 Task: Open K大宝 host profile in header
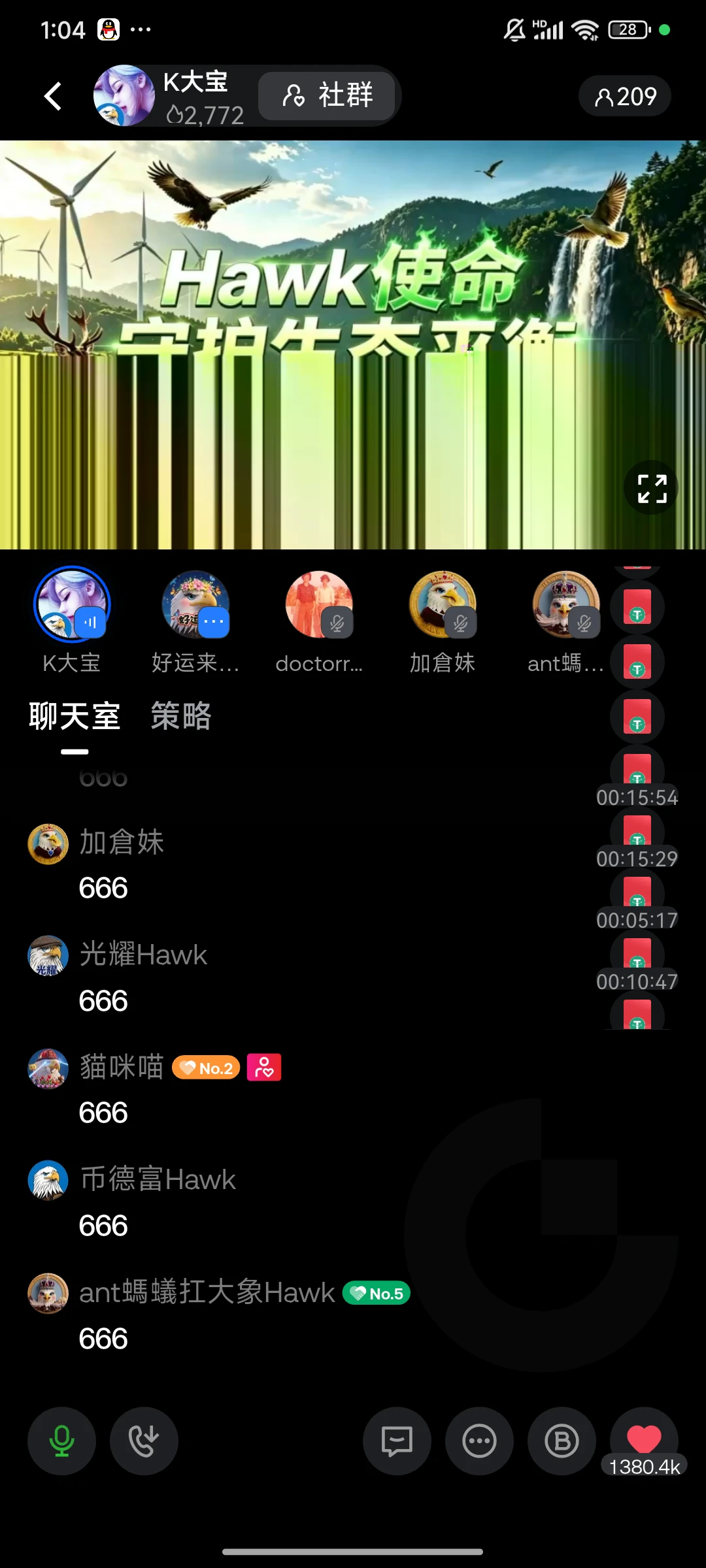124,95
